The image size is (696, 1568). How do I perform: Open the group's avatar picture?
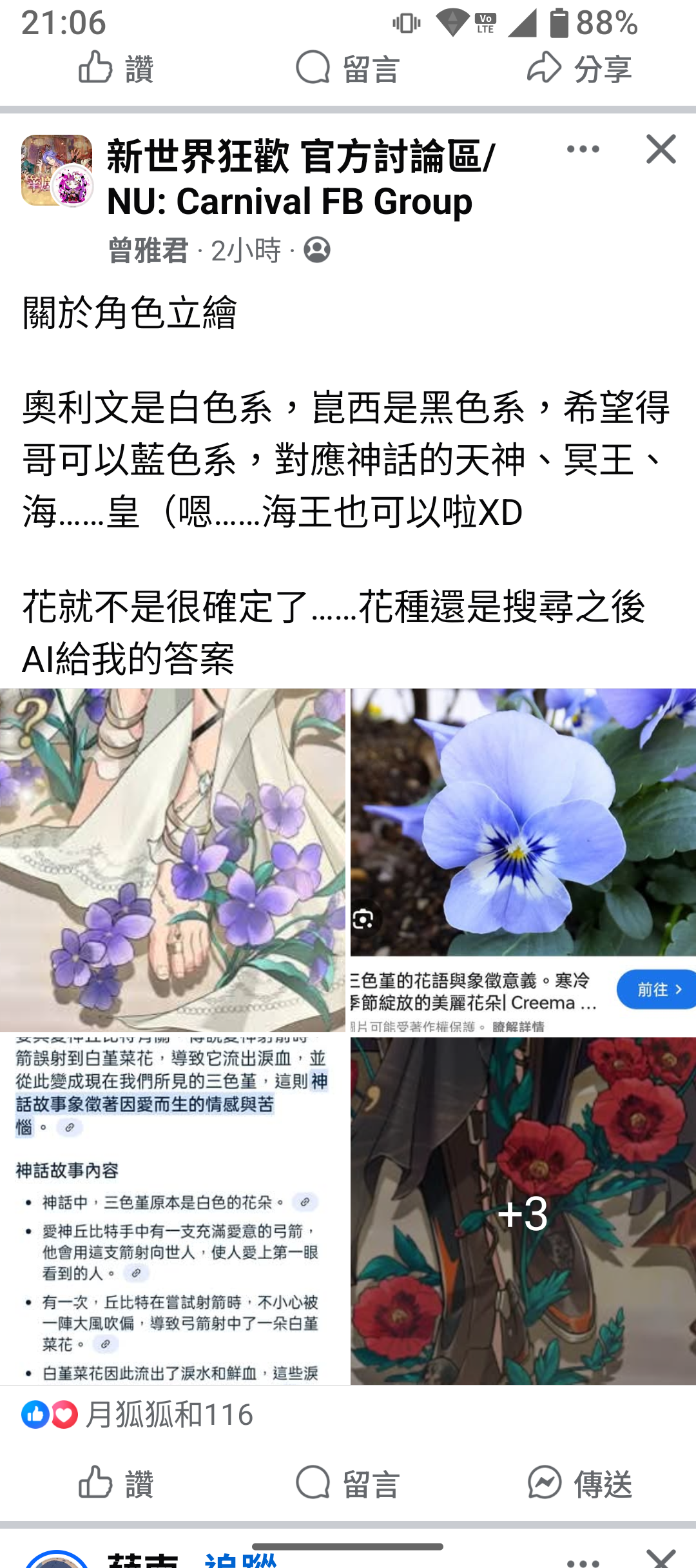point(57,171)
